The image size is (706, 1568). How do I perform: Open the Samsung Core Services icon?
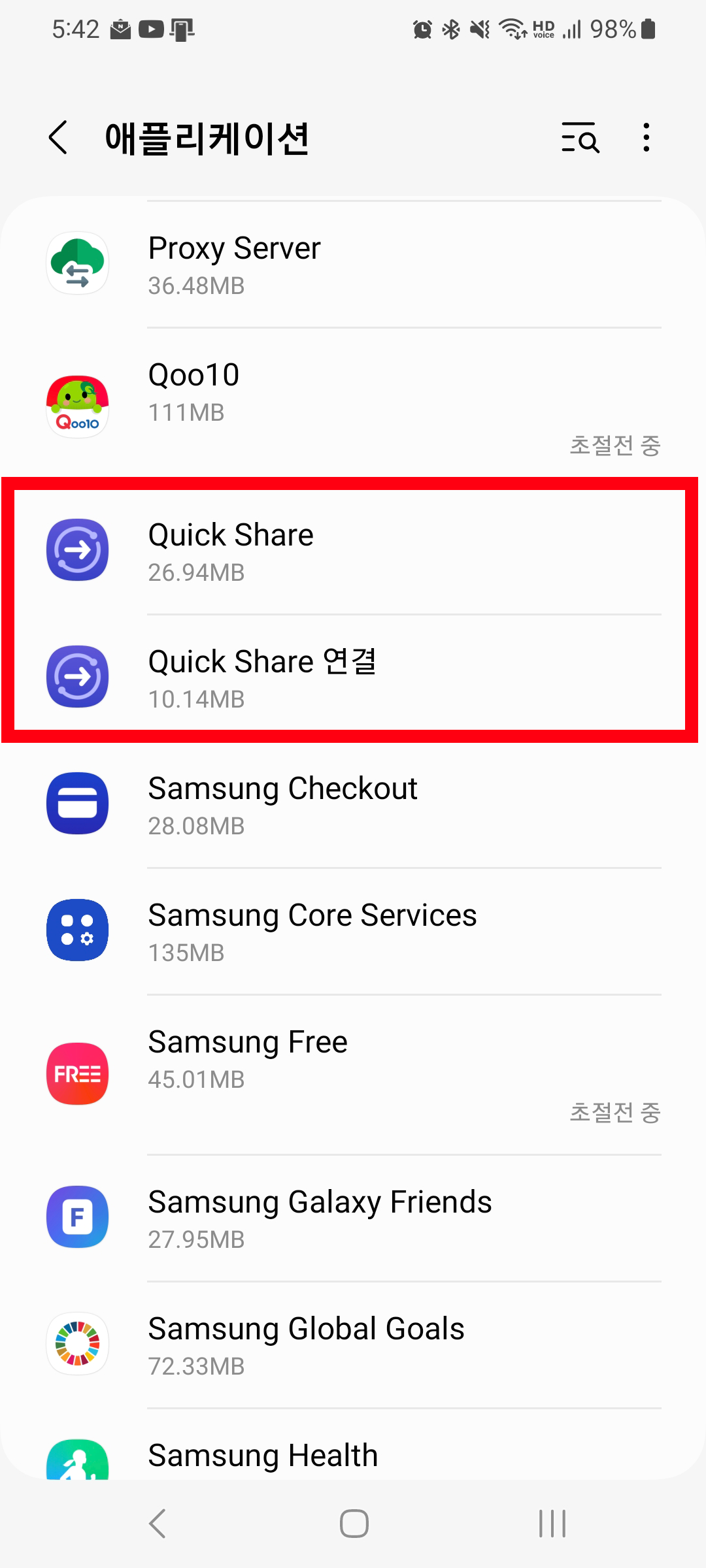point(76,930)
